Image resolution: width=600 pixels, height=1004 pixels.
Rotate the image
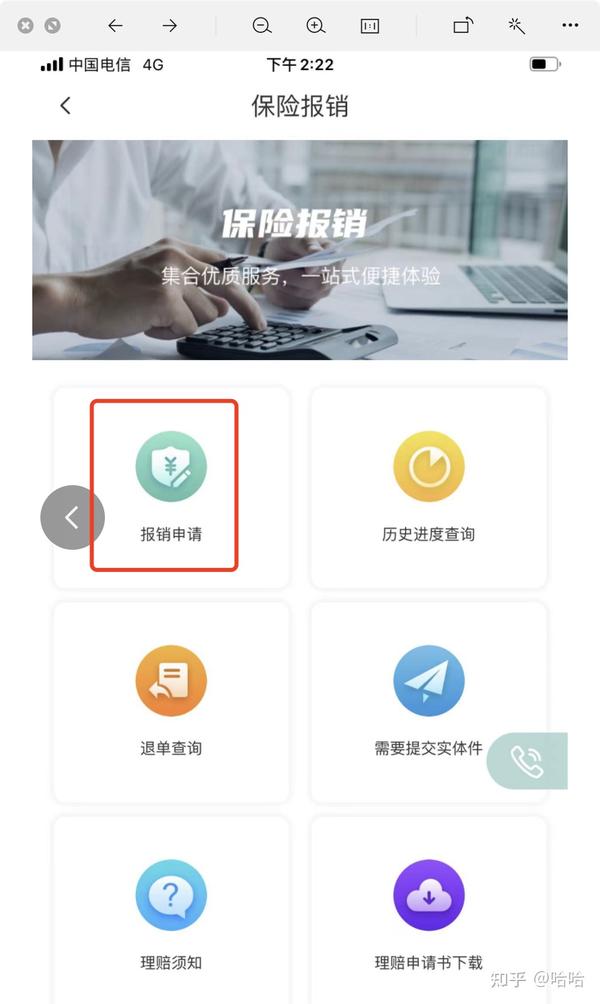[462, 26]
